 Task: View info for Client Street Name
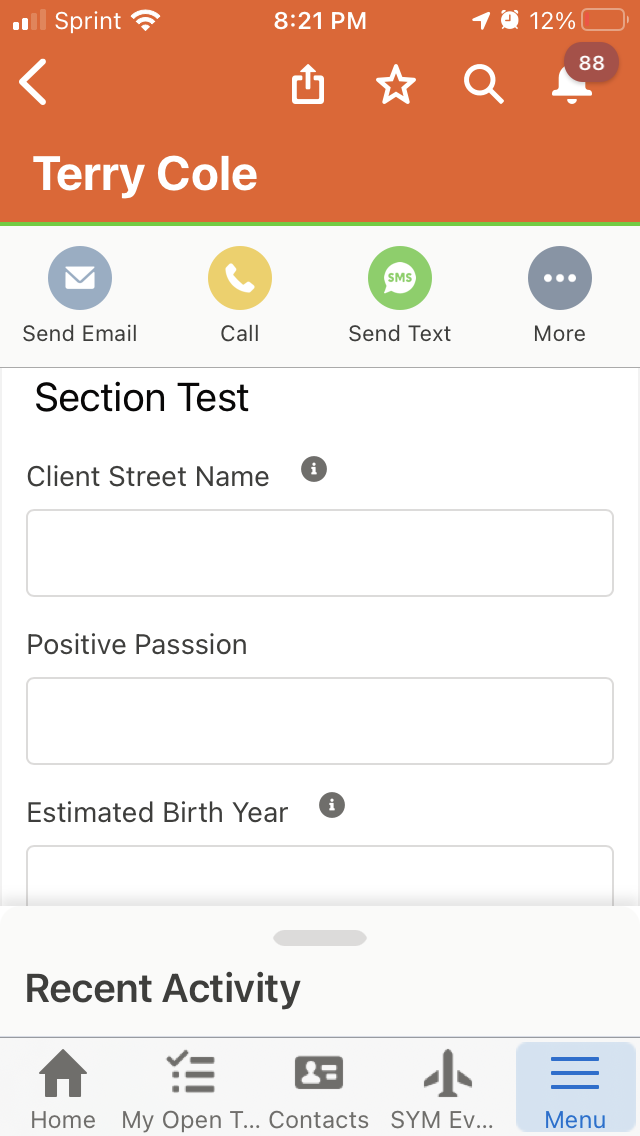[314, 469]
